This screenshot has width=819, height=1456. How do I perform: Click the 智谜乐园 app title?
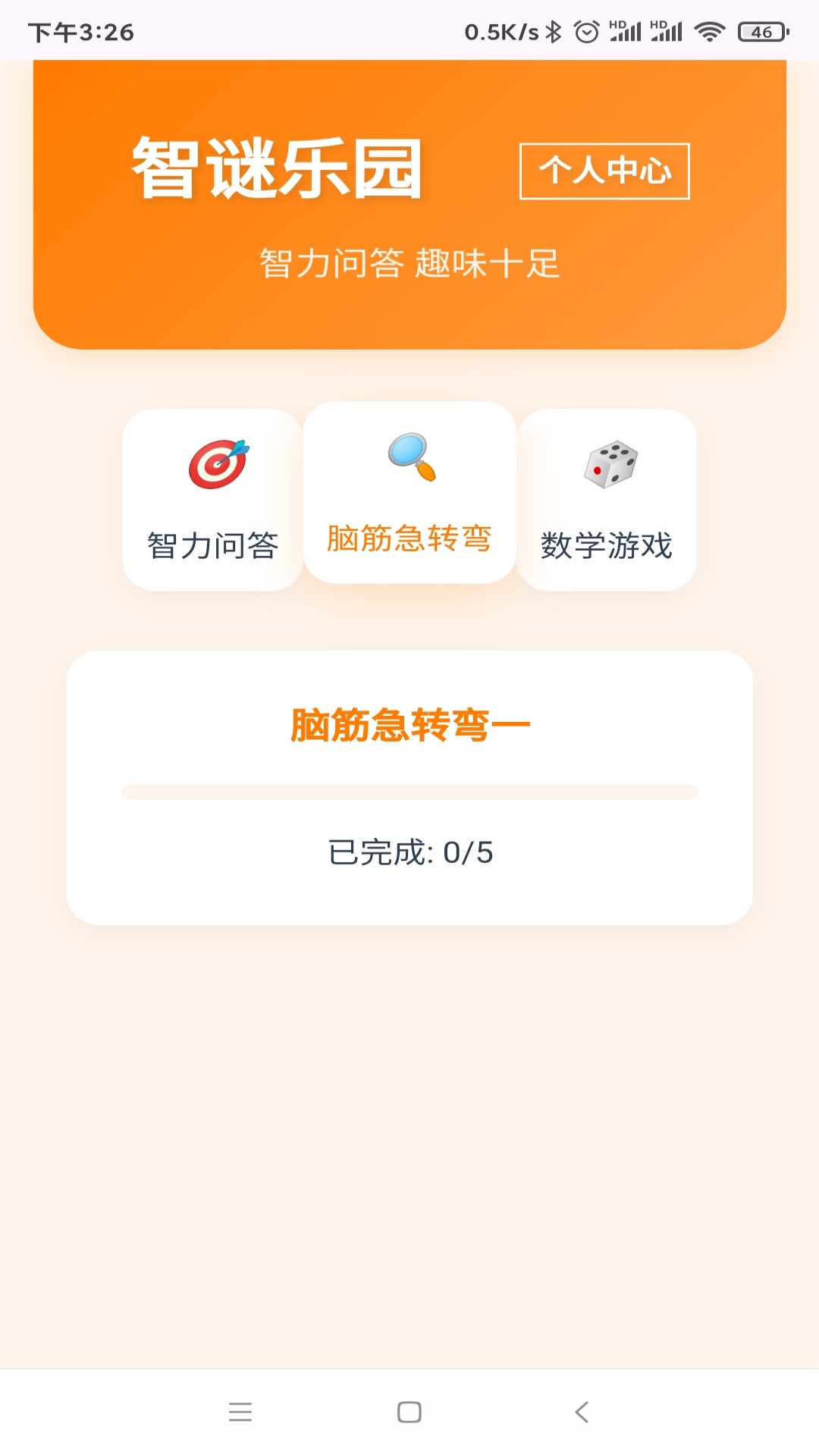tap(279, 168)
